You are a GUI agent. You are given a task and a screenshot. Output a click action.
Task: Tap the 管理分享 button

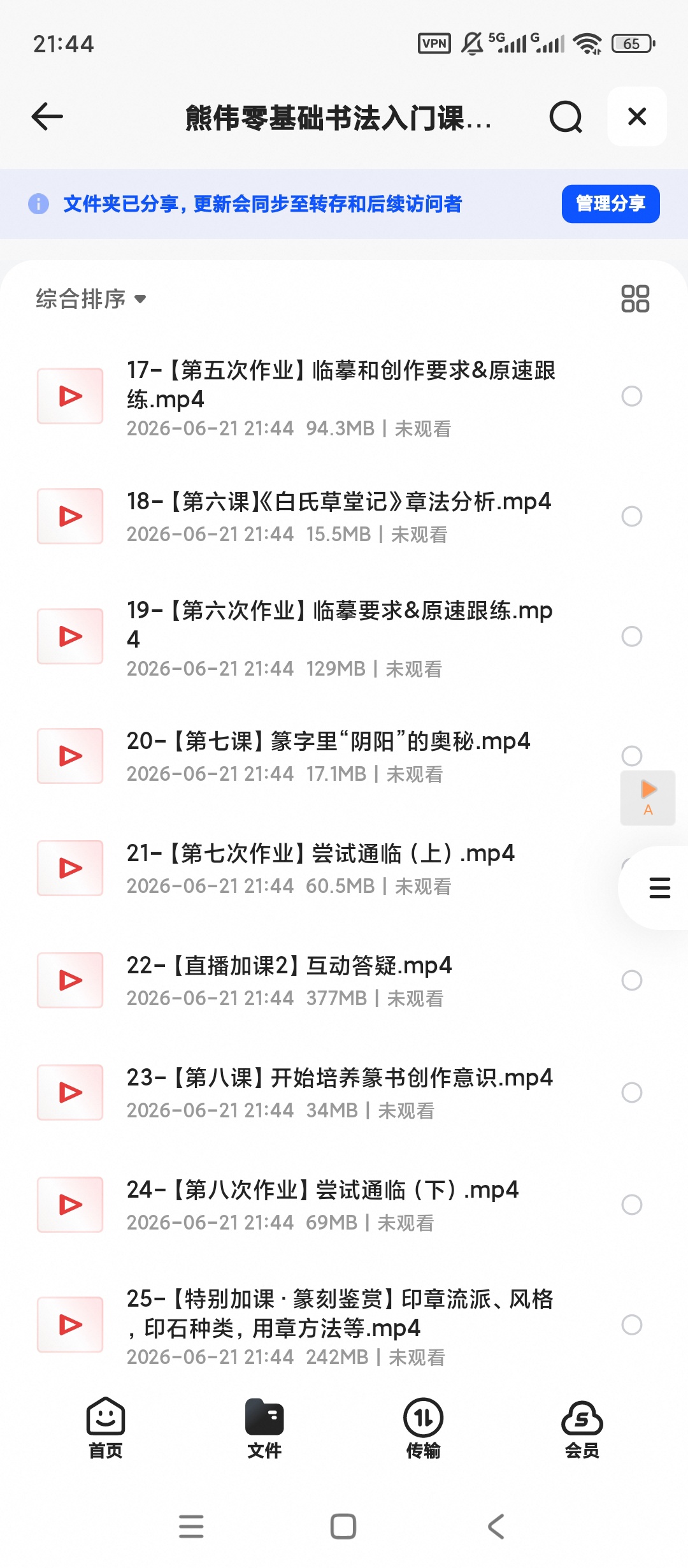pos(610,204)
